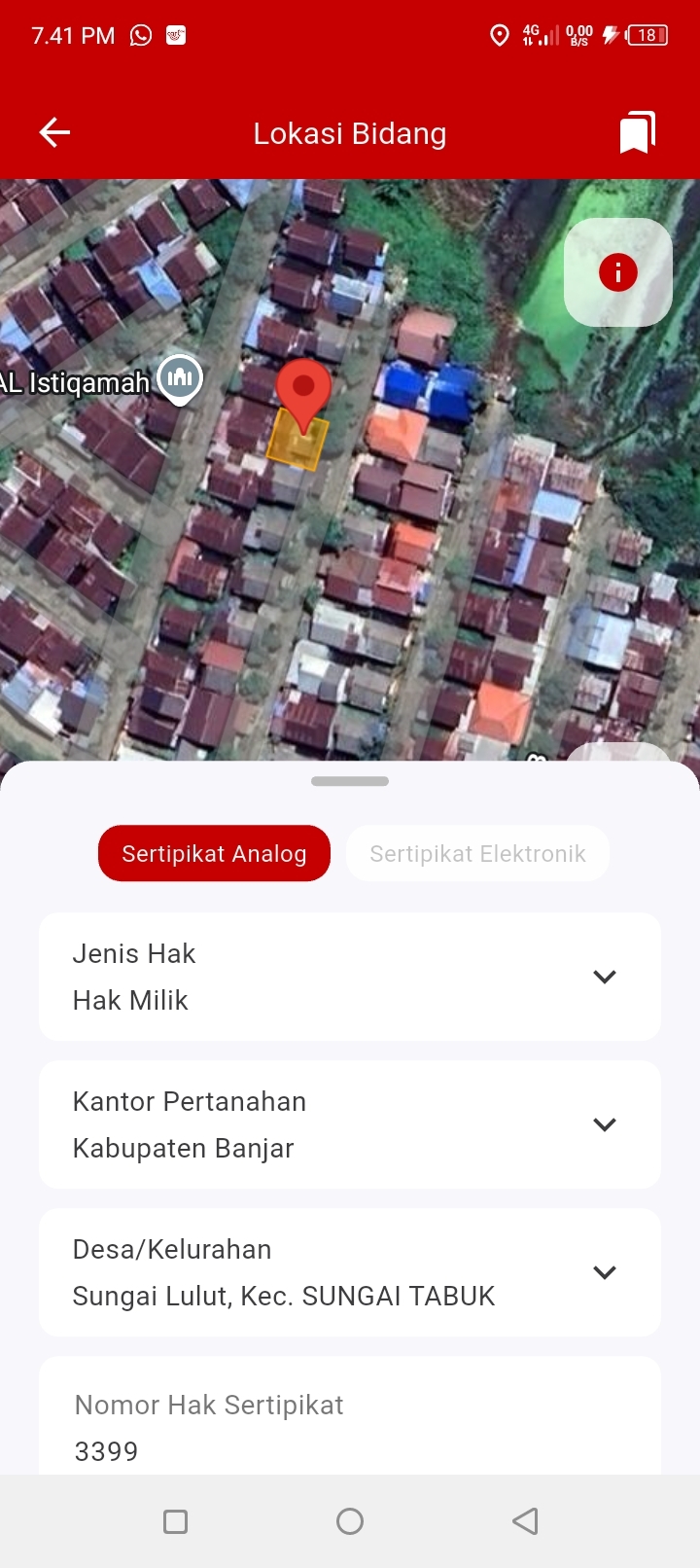Tap the red info icon on the map
The image size is (700, 1568).
(x=617, y=272)
